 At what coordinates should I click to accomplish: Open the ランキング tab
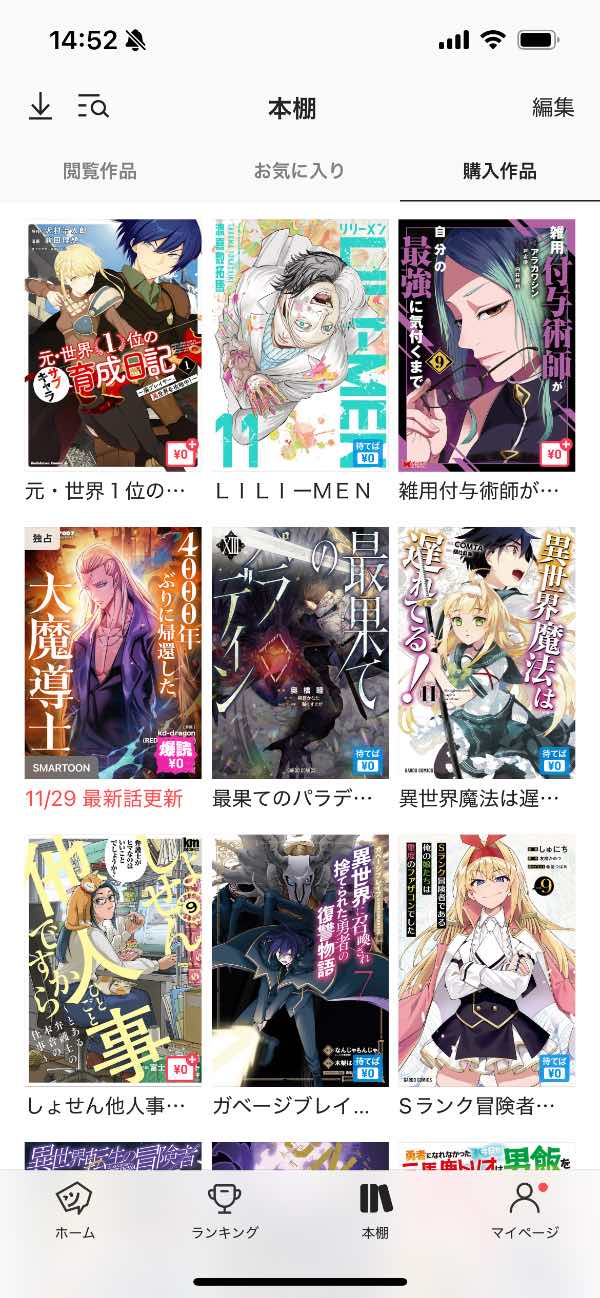coord(225,1211)
